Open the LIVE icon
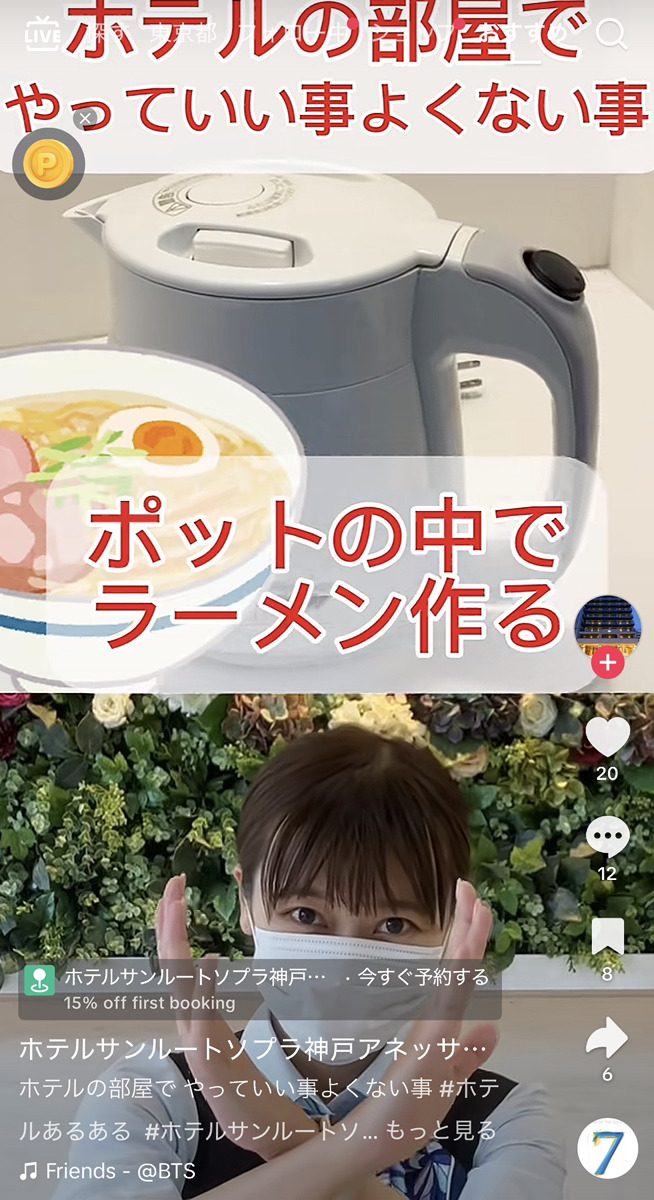 coord(43,35)
